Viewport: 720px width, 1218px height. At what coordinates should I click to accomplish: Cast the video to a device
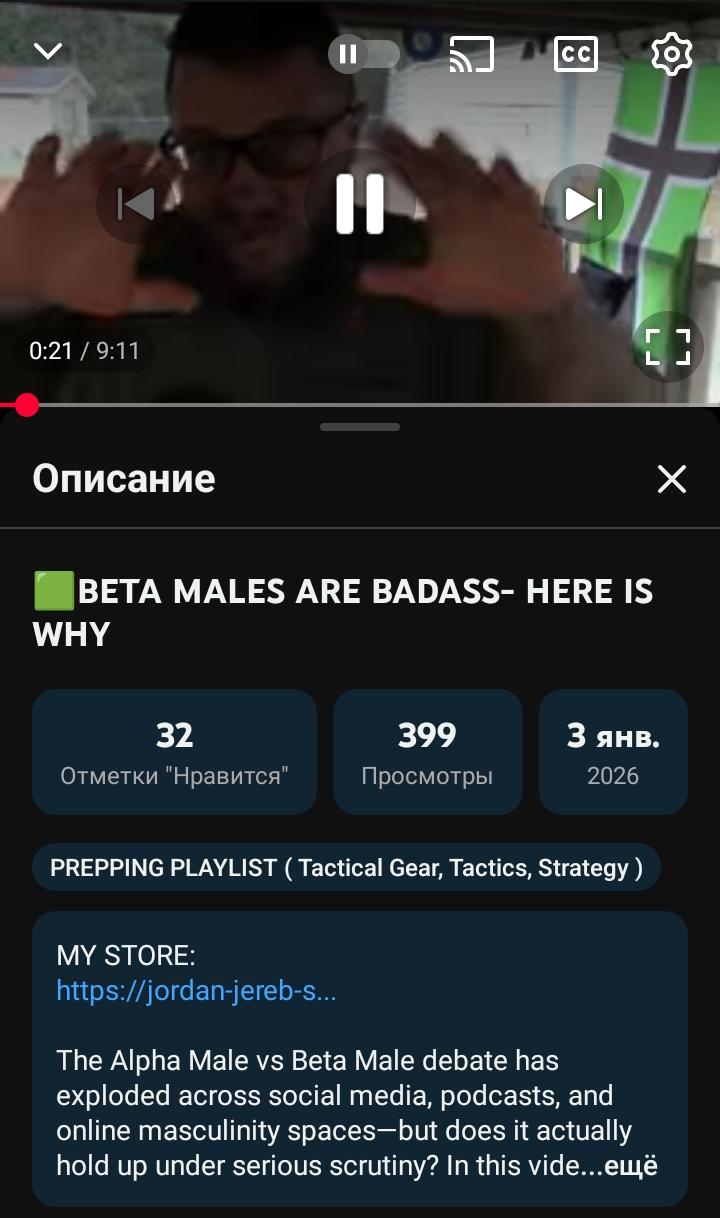[x=471, y=54]
